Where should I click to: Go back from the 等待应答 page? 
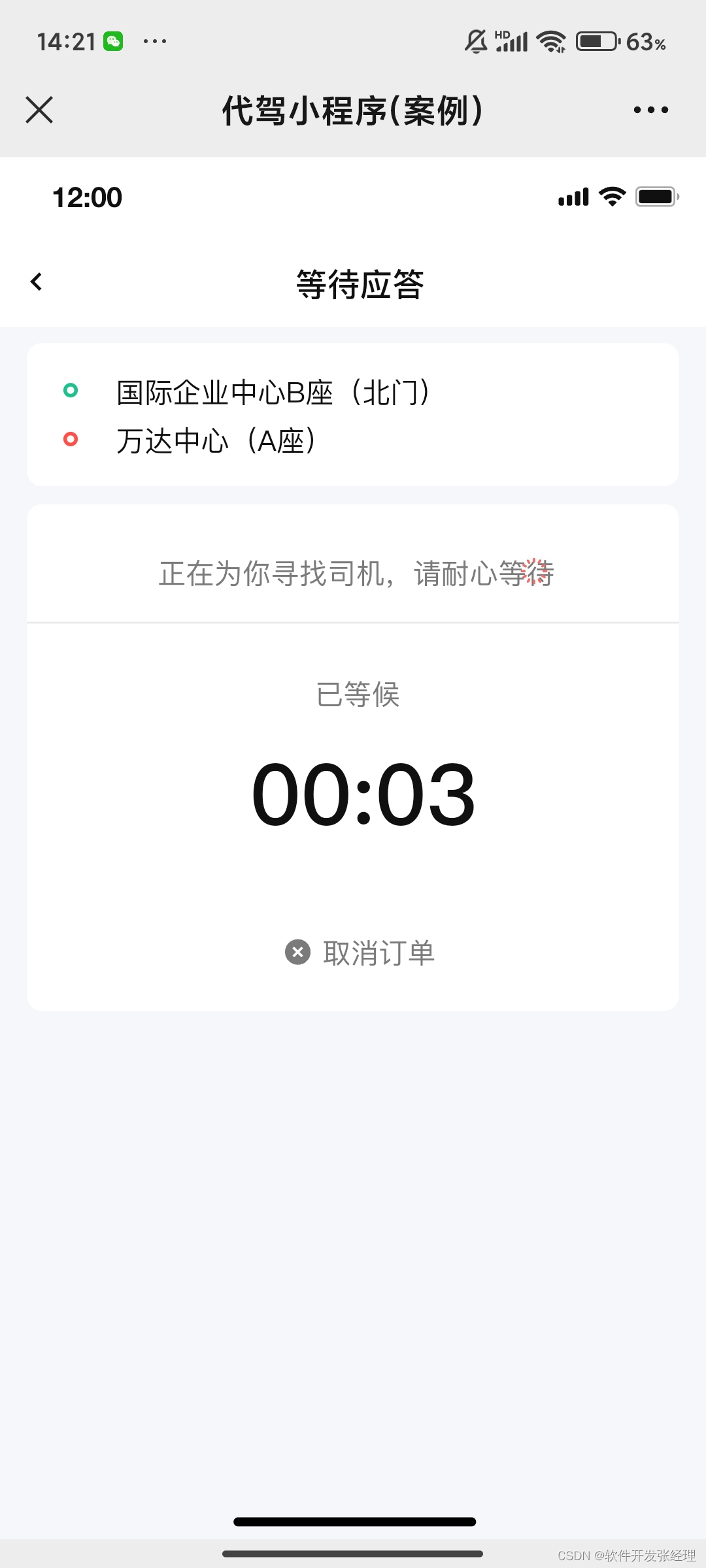point(37,282)
